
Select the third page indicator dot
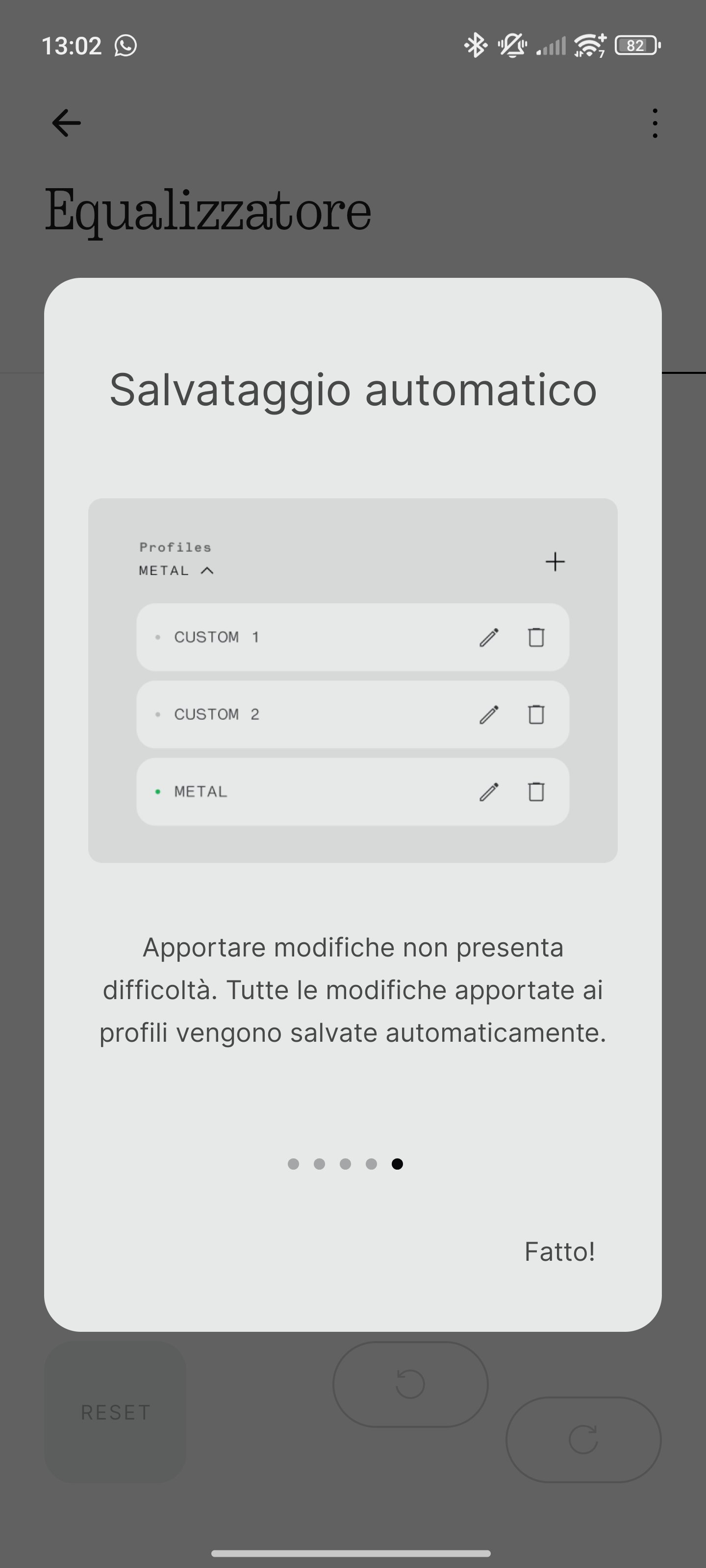click(345, 1164)
